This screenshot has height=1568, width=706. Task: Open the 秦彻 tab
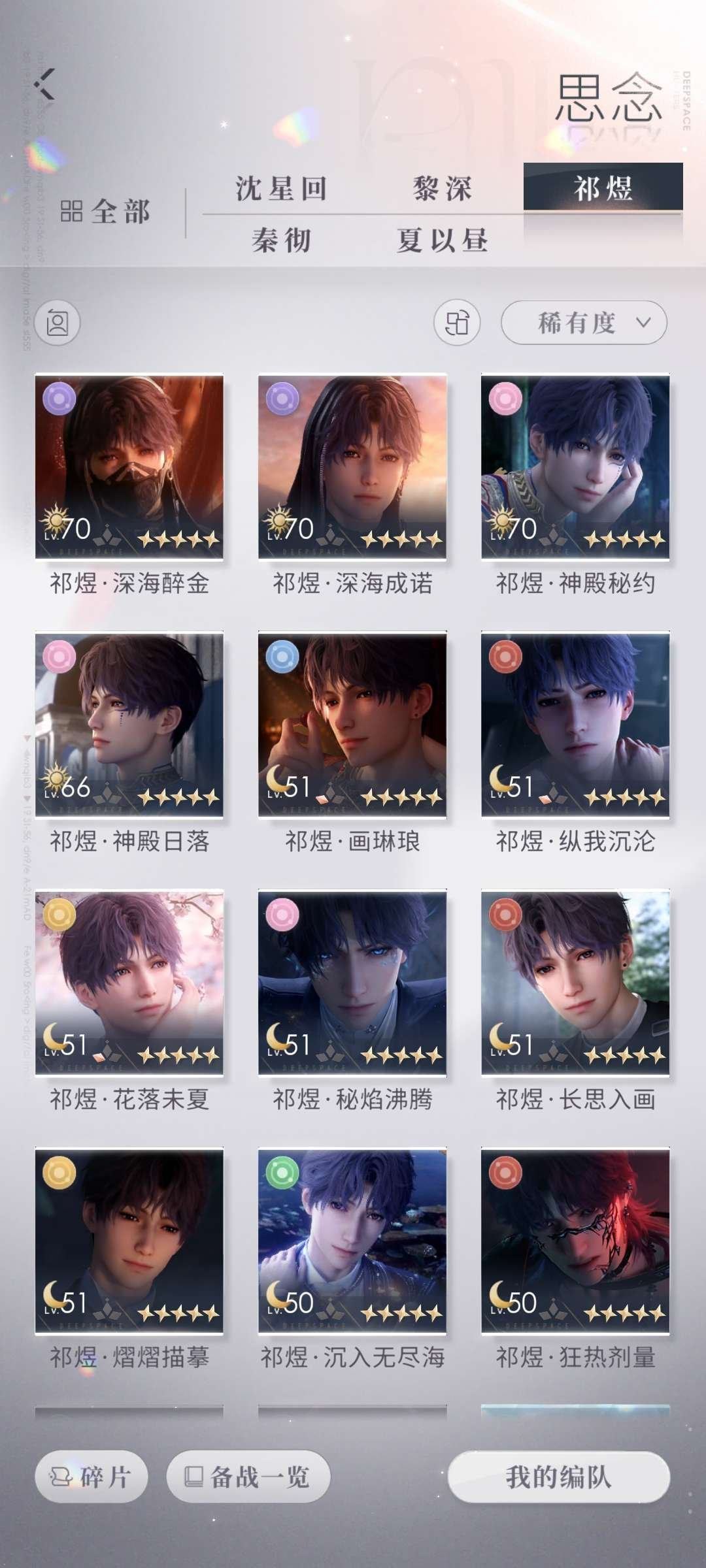pos(282,240)
